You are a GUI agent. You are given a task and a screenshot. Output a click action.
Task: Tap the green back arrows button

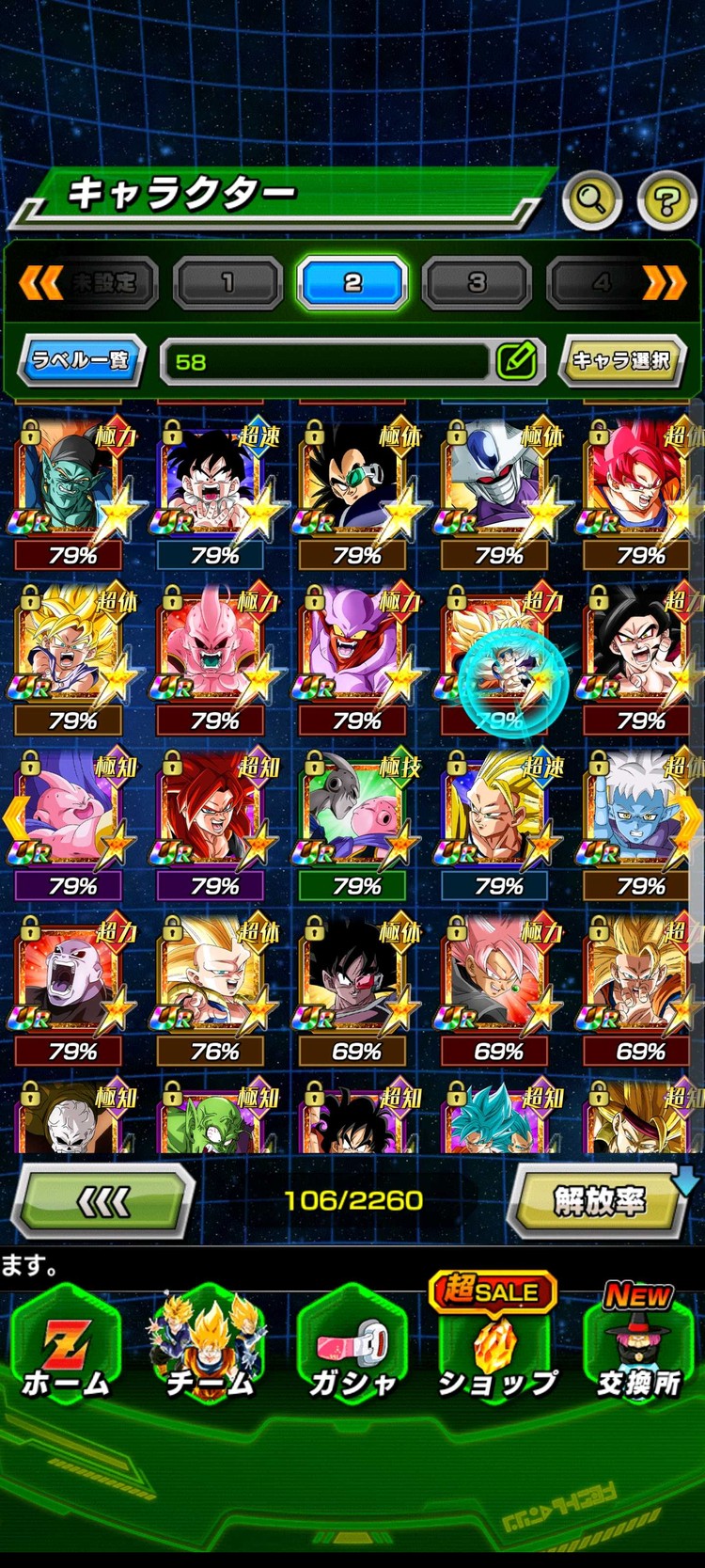(x=102, y=1201)
